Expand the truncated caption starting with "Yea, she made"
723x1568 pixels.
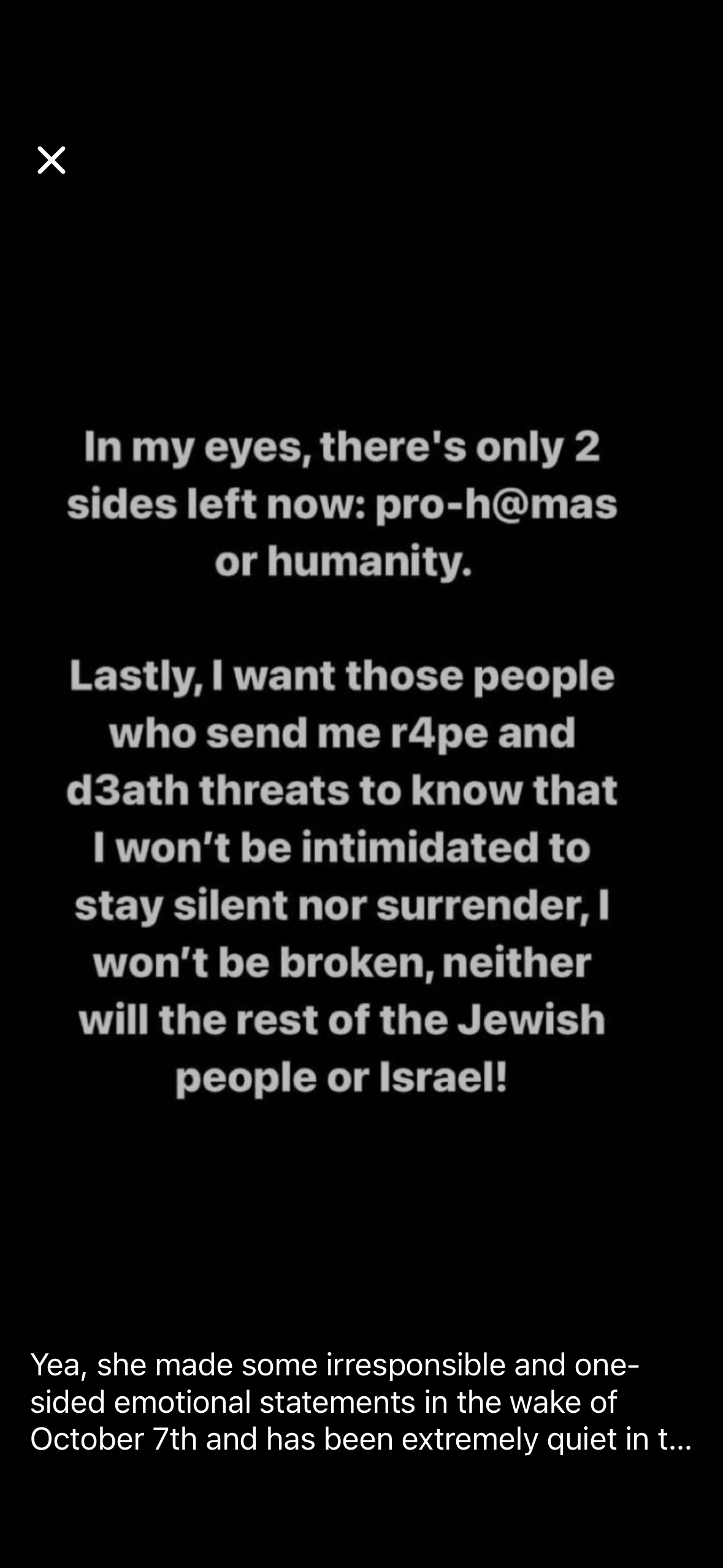click(361, 1402)
